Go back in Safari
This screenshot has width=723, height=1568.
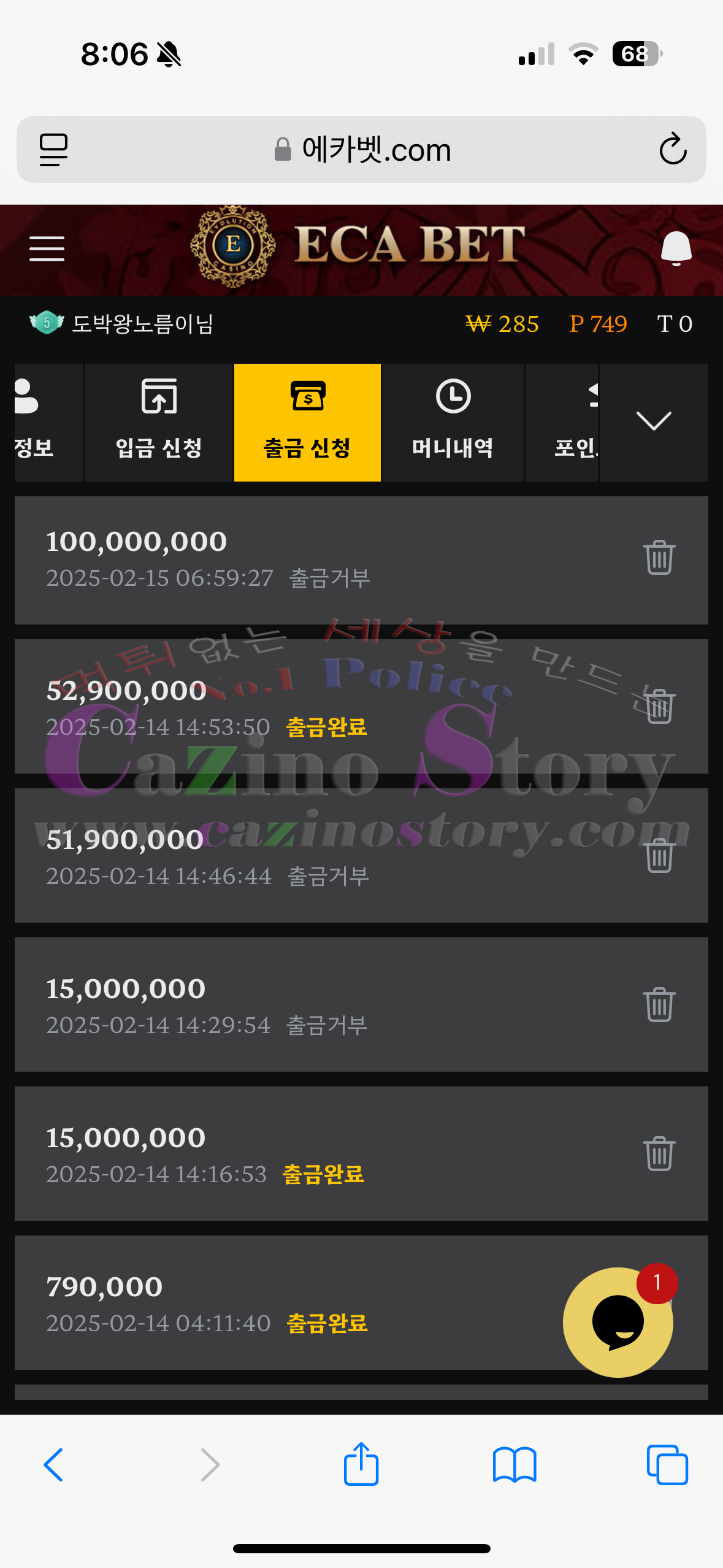click(x=54, y=1465)
